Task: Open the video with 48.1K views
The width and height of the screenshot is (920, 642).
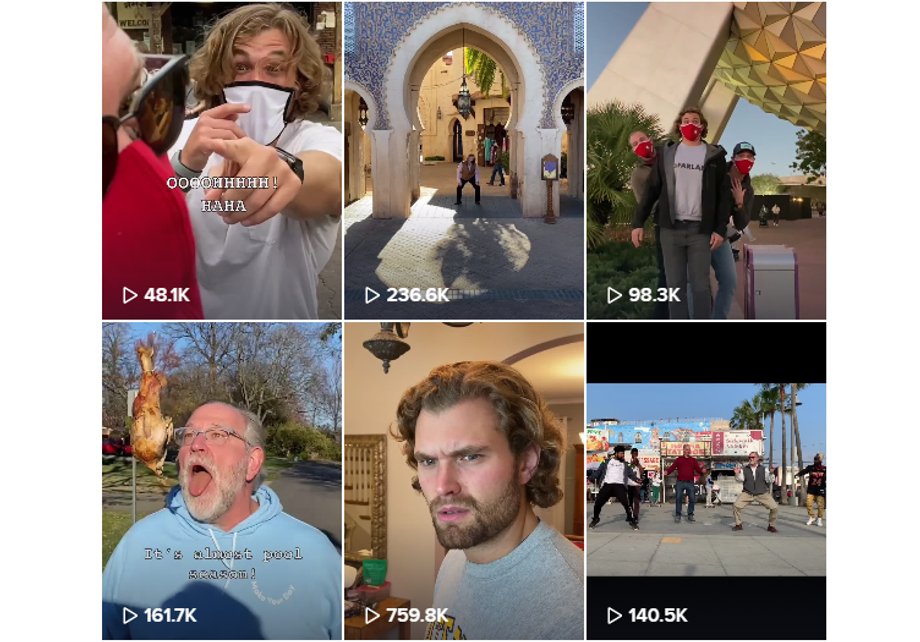Action: click(222, 160)
